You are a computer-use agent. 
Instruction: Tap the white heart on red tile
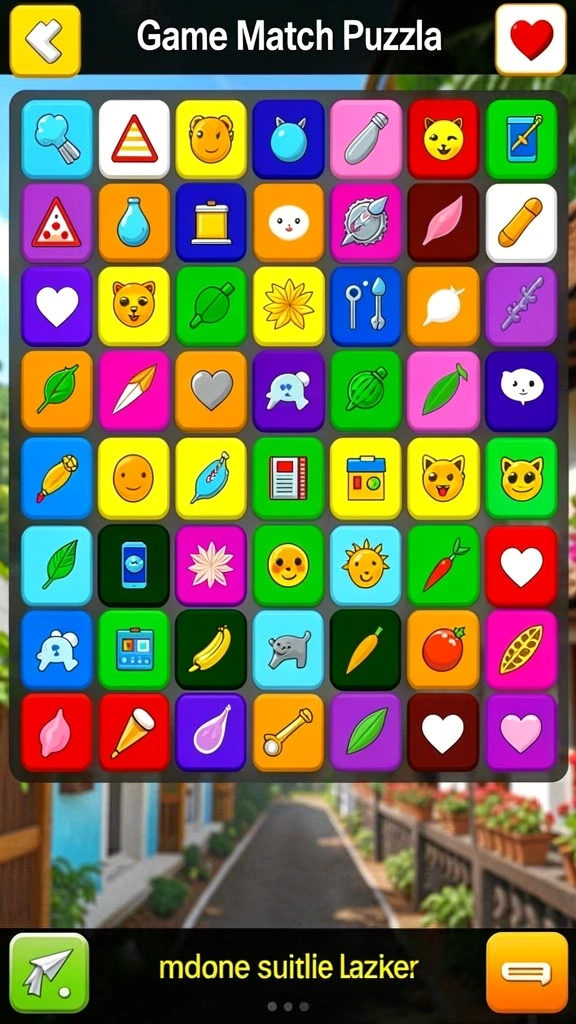click(x=521, y=565)
